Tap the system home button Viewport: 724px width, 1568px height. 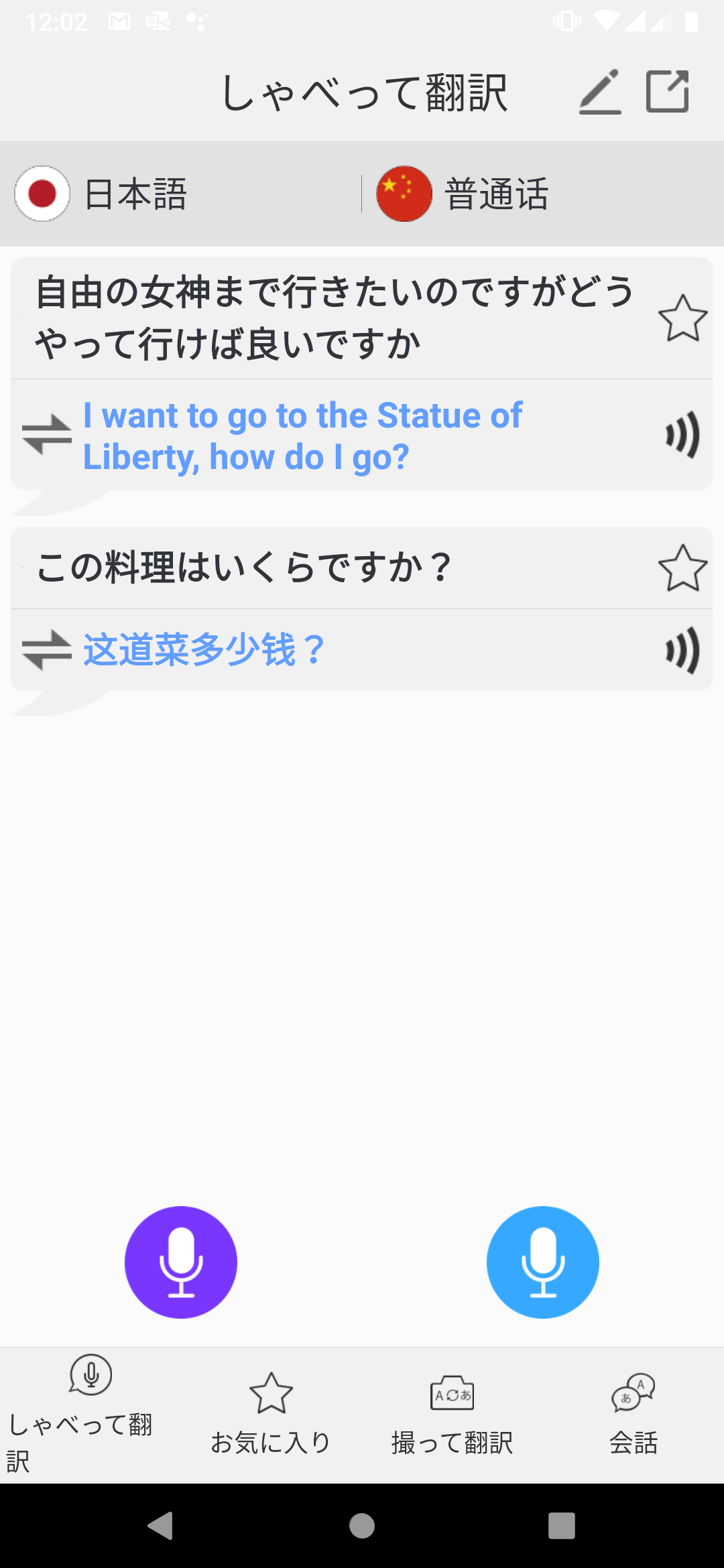click(x=362, y=1526)
